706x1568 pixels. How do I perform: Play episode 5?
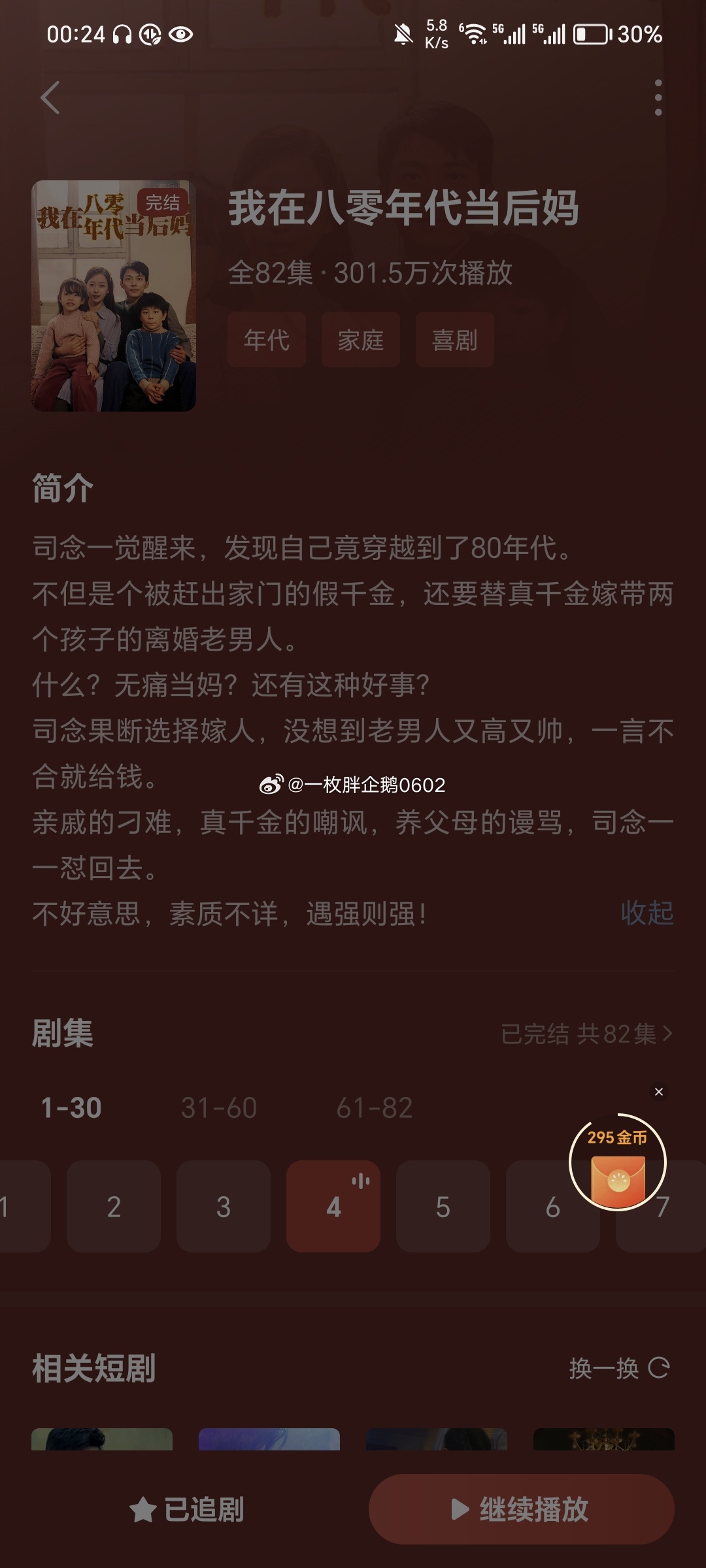pyautogui.click(x=443, y=1207)
